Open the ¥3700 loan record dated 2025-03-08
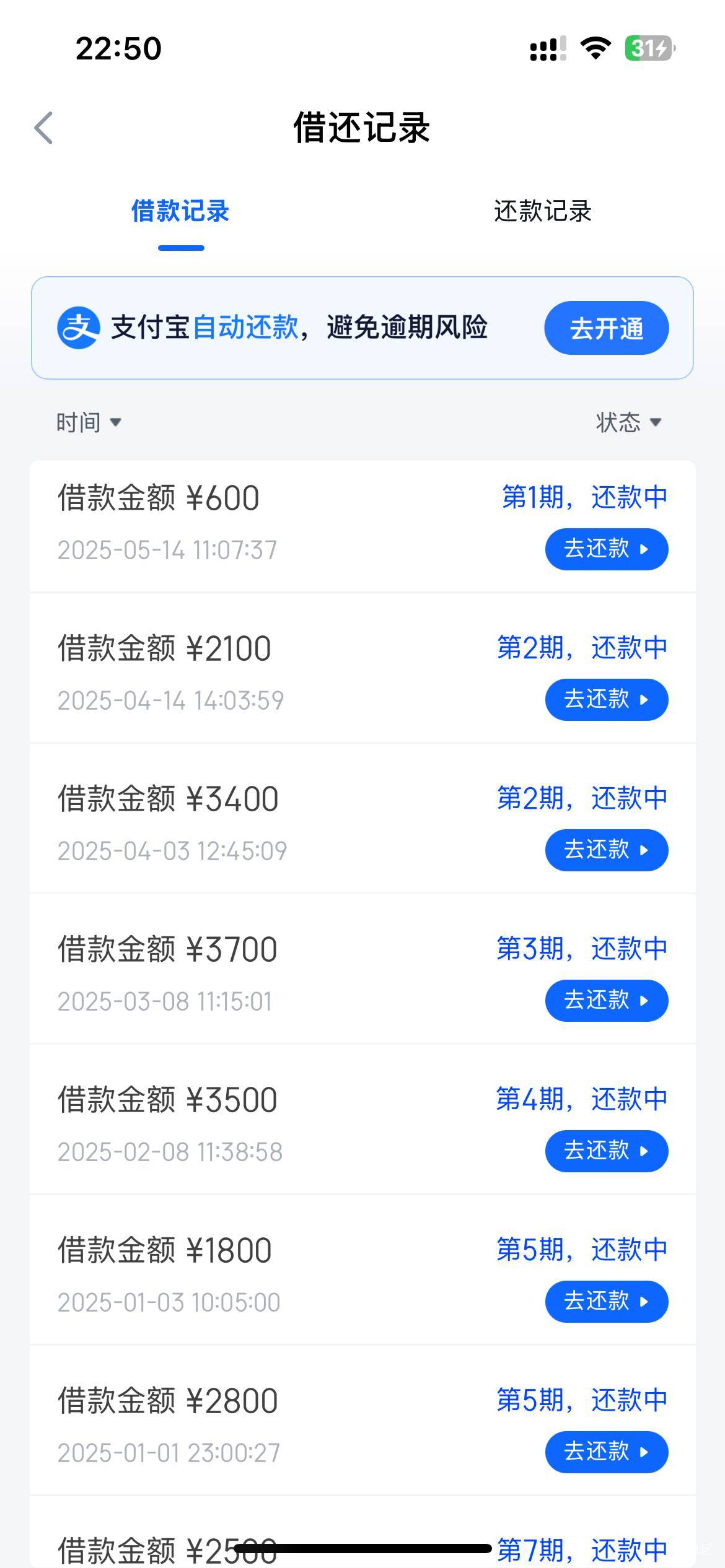725x1568 pixels. pos(362,969)
